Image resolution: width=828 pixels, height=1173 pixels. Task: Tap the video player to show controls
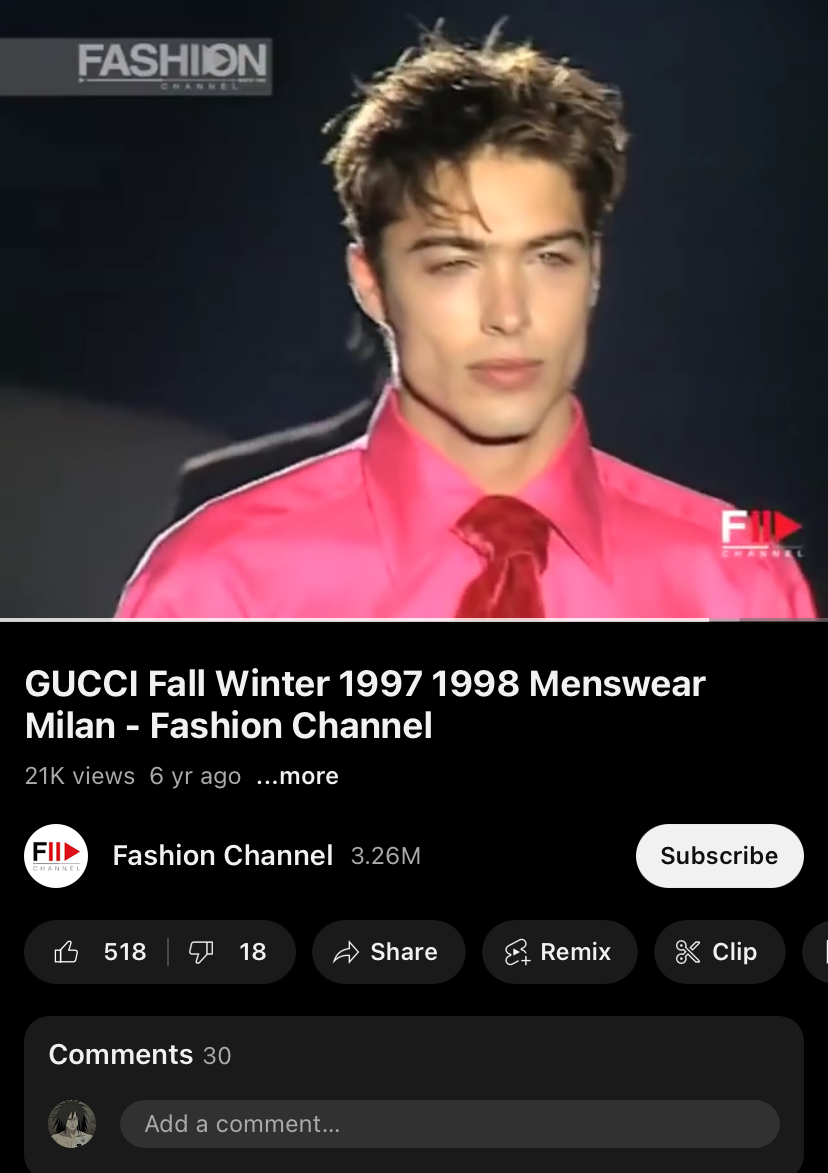(414, 310)
